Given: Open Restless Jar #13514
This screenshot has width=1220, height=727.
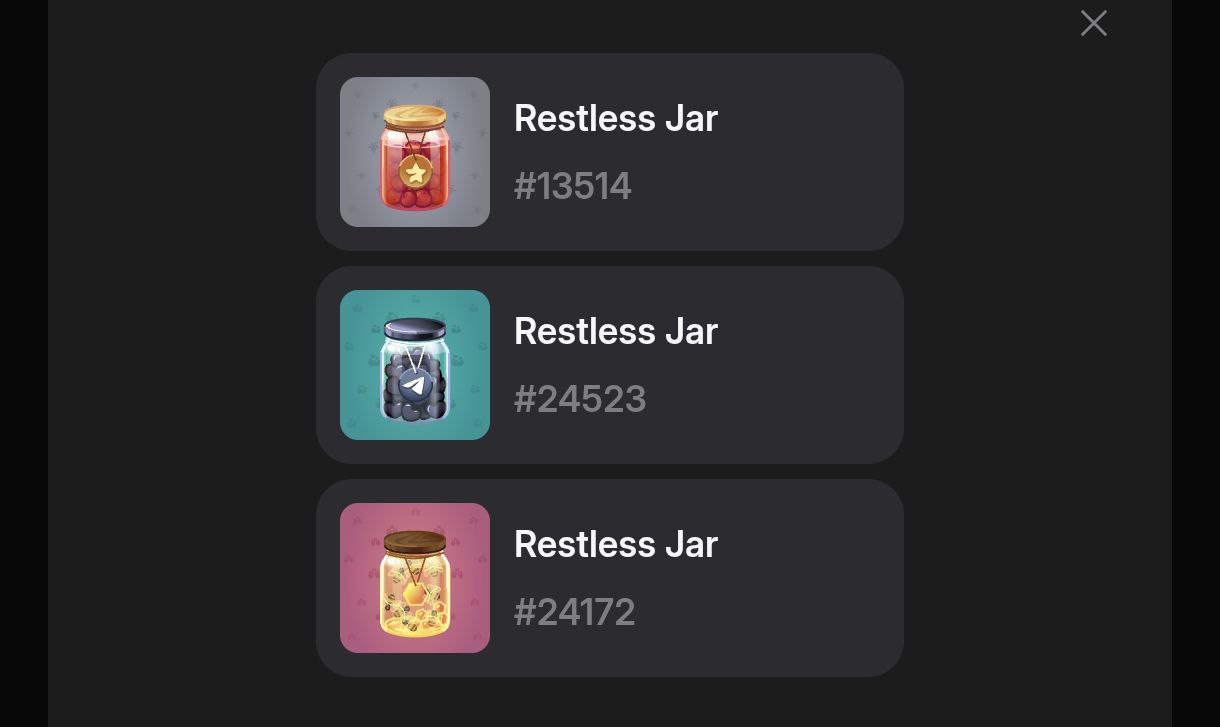Looking at the screenshot, I should pos(609,152).
